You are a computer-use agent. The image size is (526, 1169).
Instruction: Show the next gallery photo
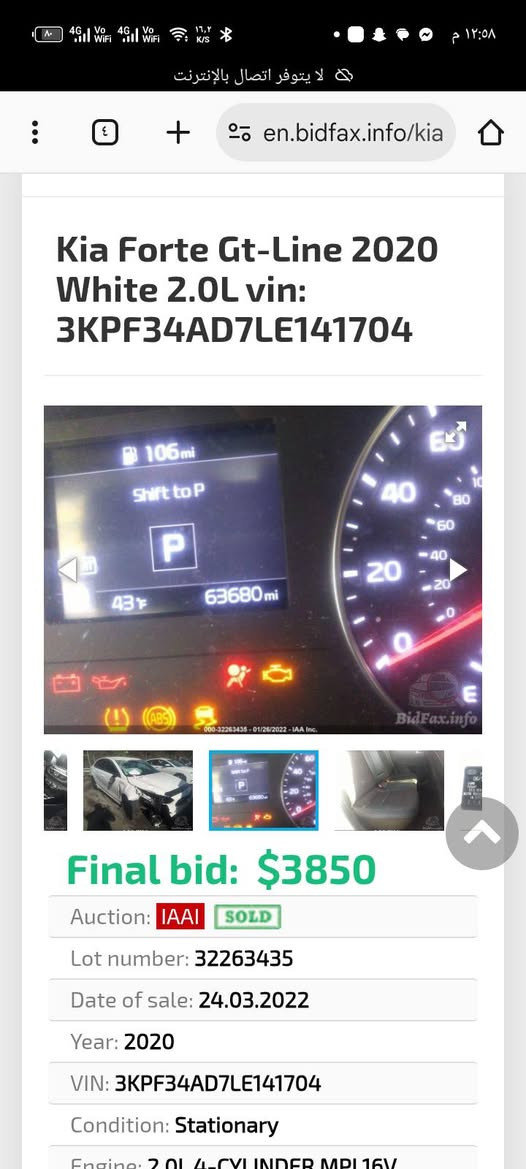[458, 570]
